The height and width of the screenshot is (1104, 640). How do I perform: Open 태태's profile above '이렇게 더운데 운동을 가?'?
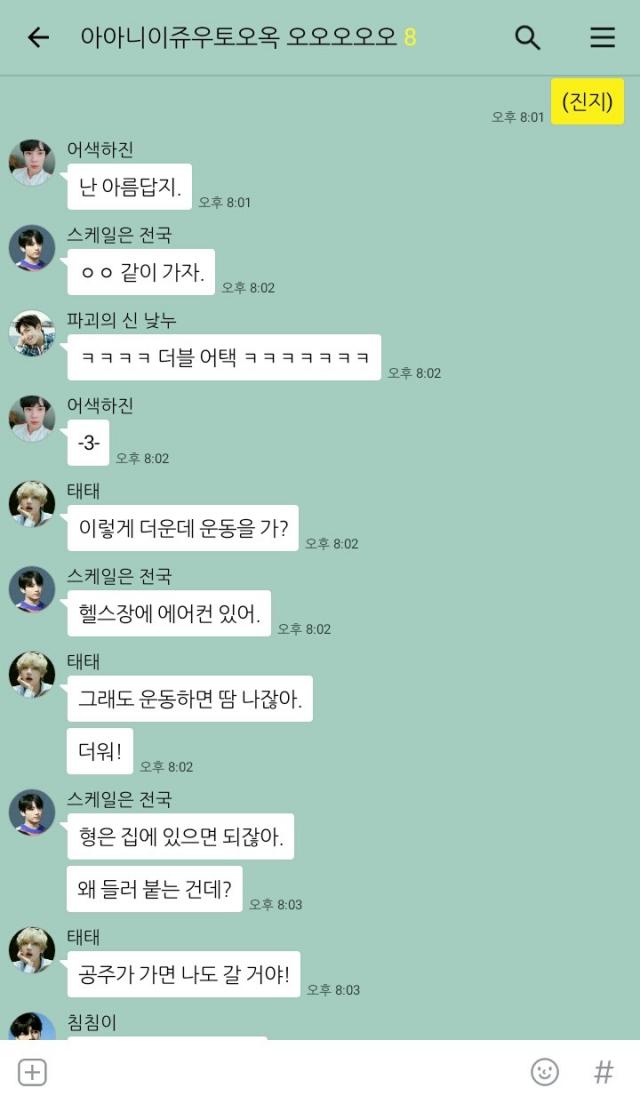pos(32,504)
